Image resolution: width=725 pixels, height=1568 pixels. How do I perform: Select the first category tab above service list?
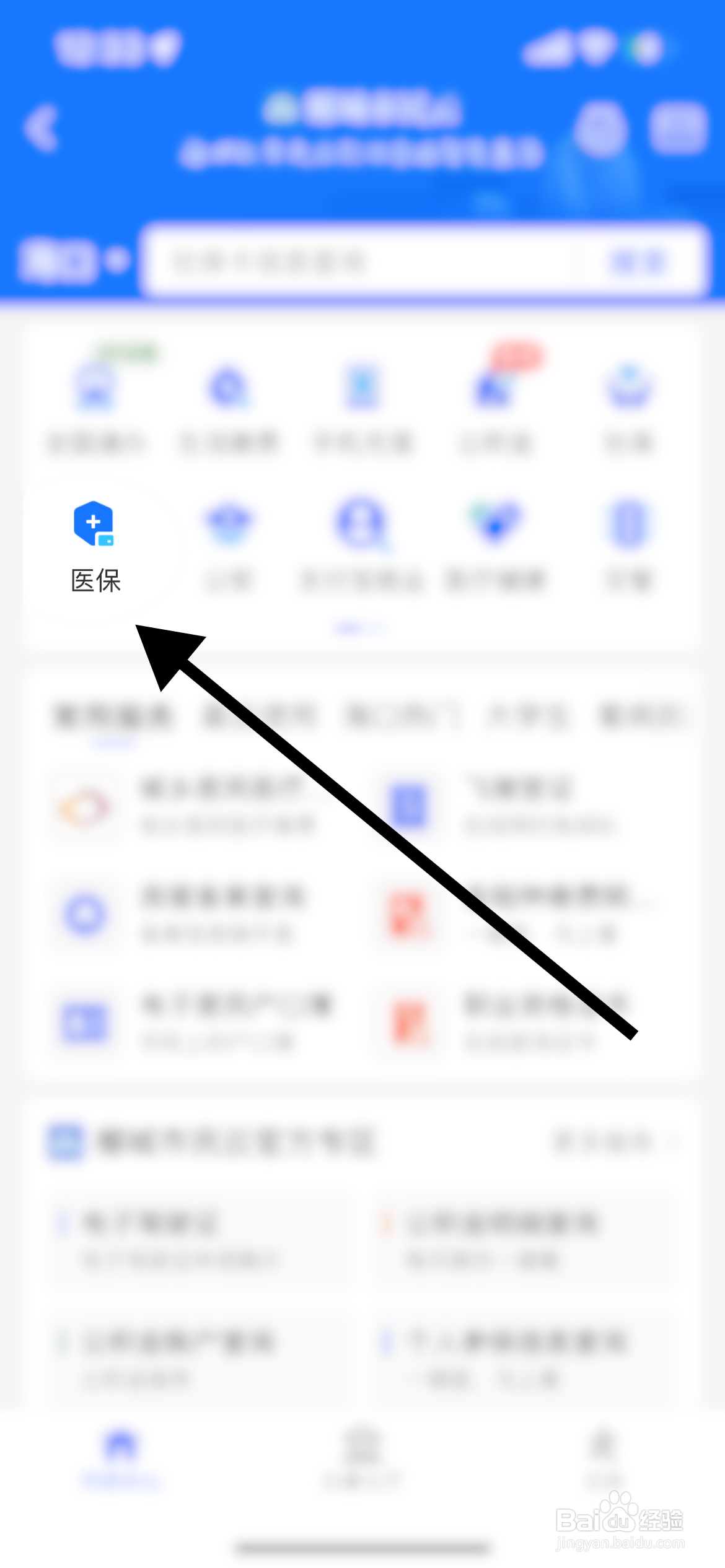pyautogui.click(x=112, y=715)
